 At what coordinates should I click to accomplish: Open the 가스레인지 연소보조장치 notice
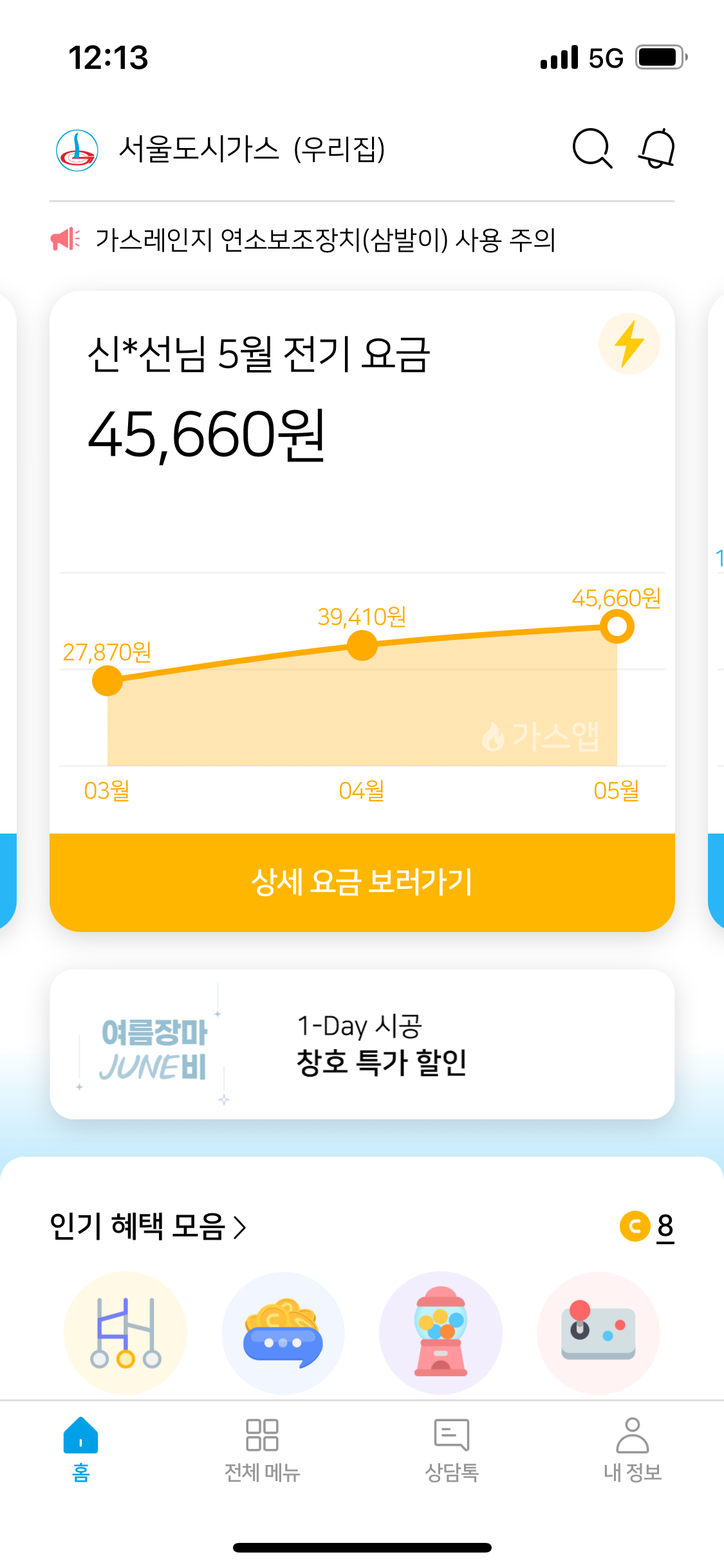pyautogui.click(x=325, y=239)
